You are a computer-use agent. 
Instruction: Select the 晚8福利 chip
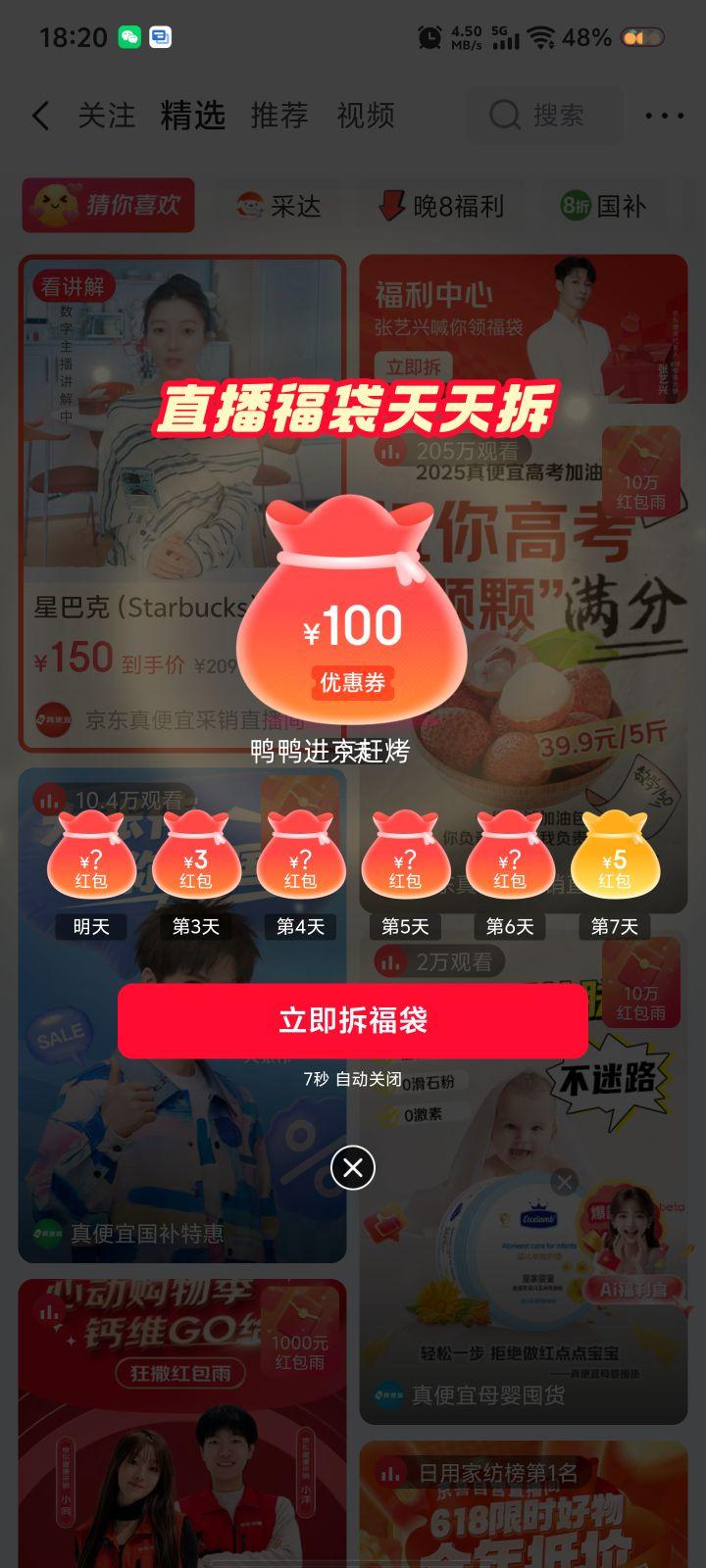point(442,206)
